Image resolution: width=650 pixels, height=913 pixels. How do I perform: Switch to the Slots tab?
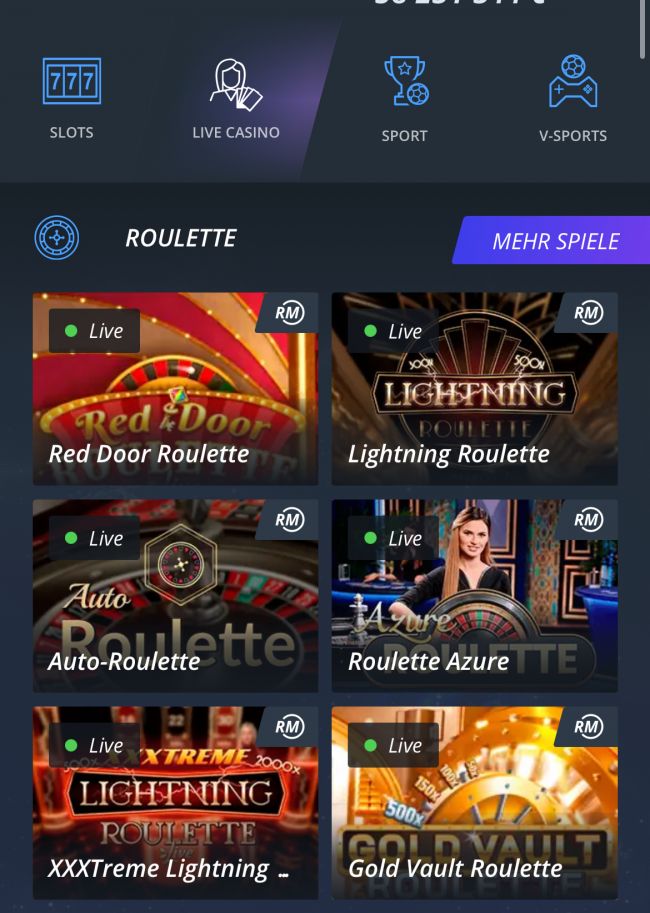tap(71, 100)
